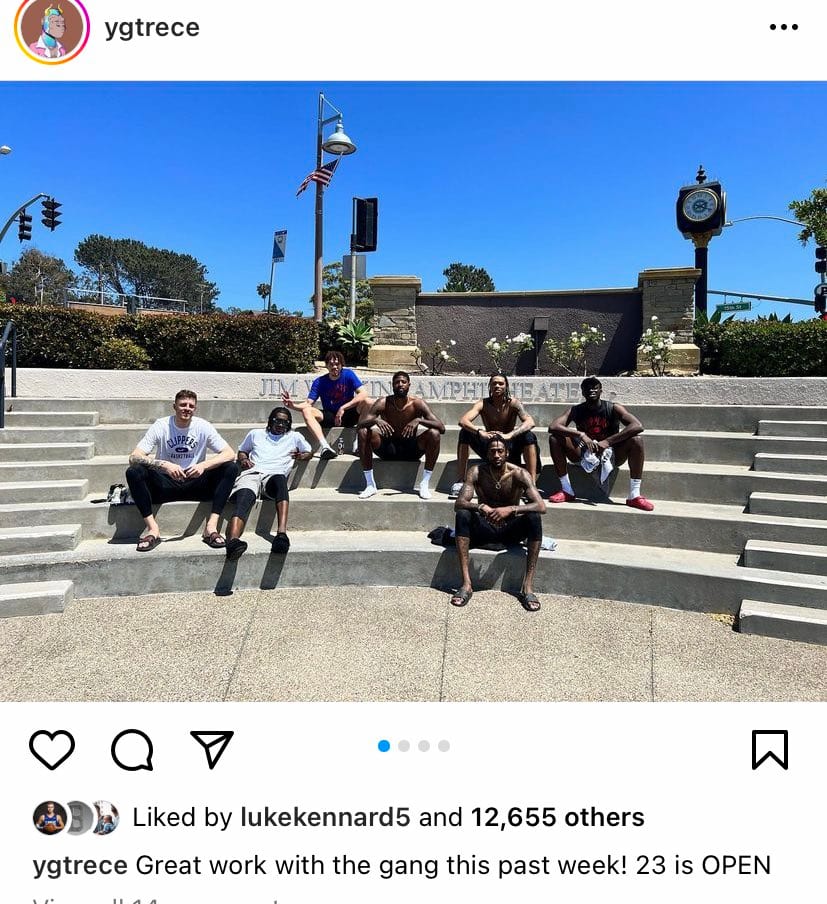The height and width of the screenshot is (904, 827).
Task: Tap the carousel page indicator dots
Action: click(413, 746)
